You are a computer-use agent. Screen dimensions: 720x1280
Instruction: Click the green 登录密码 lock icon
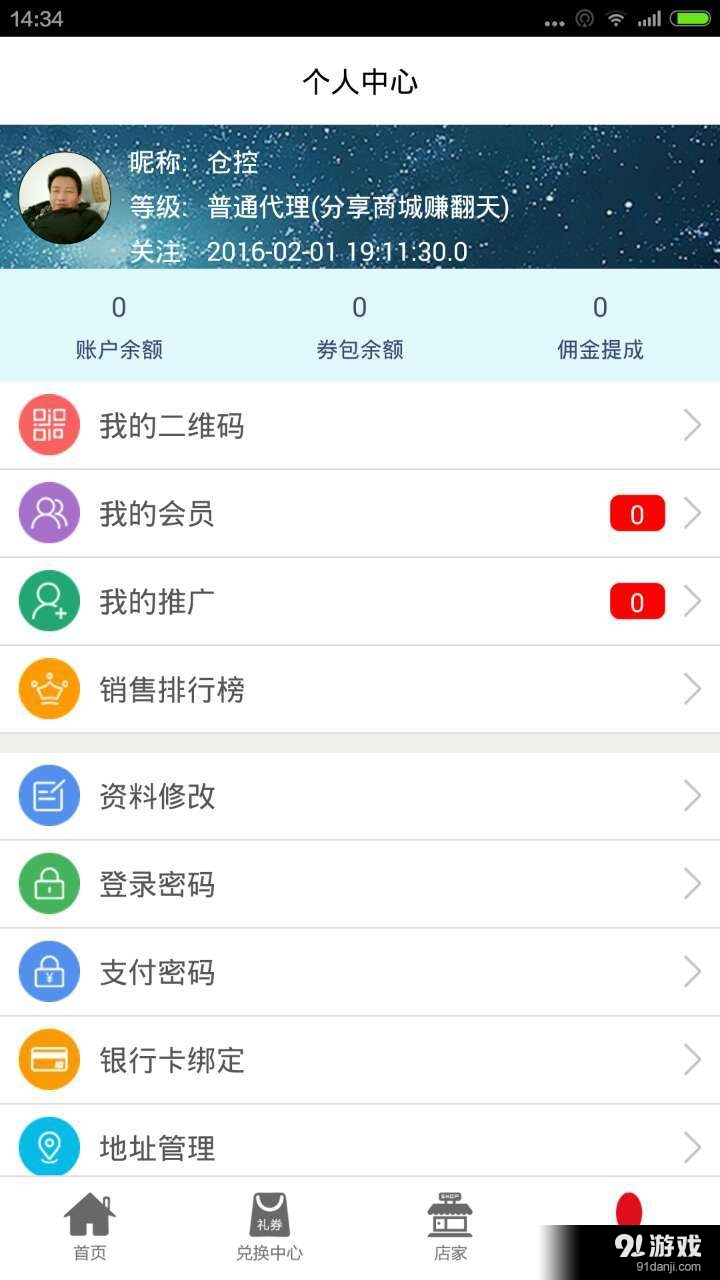click(48, 883)
